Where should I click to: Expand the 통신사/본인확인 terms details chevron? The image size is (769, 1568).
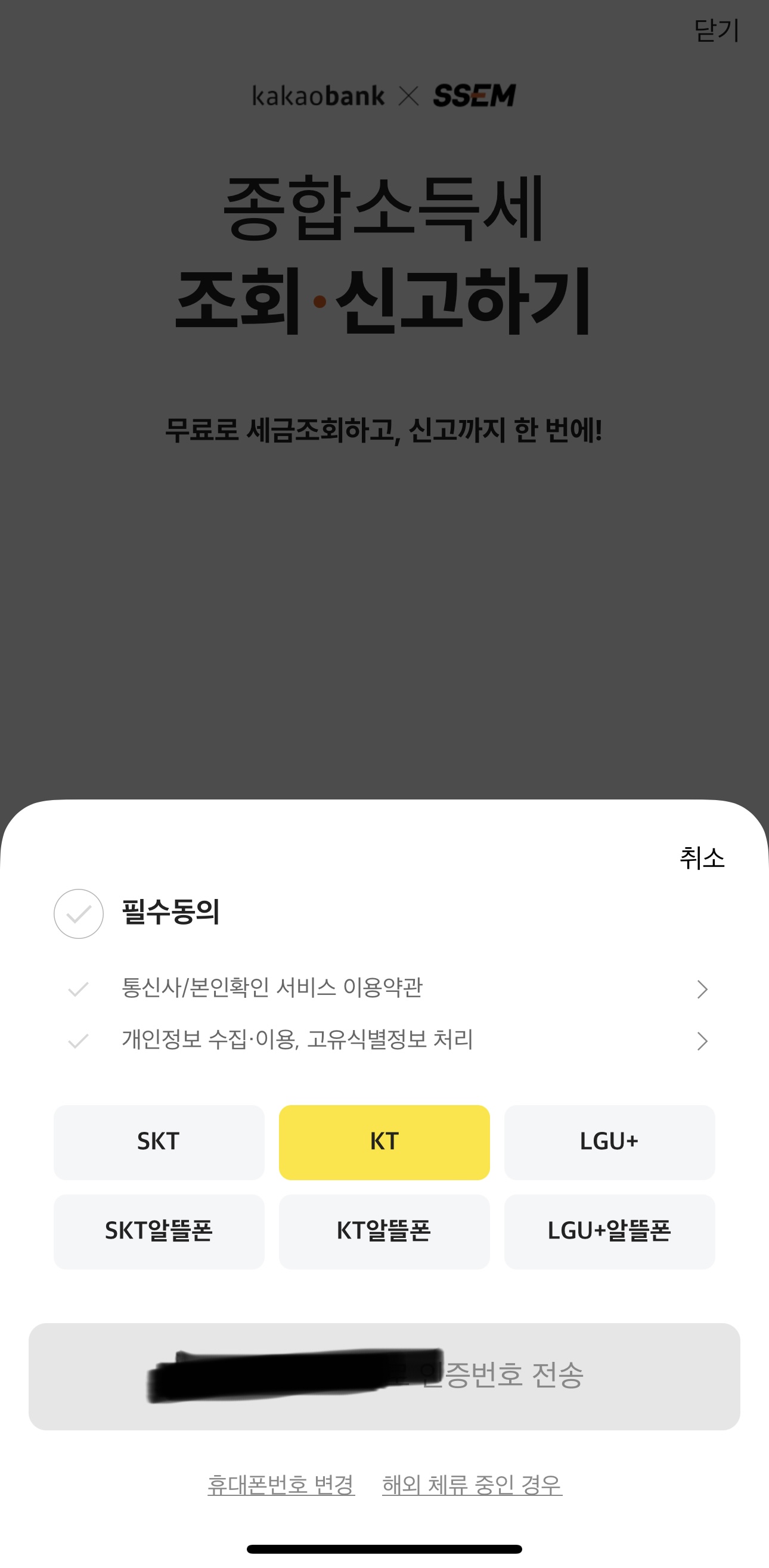pyautogui.click(x=703, y=989)
